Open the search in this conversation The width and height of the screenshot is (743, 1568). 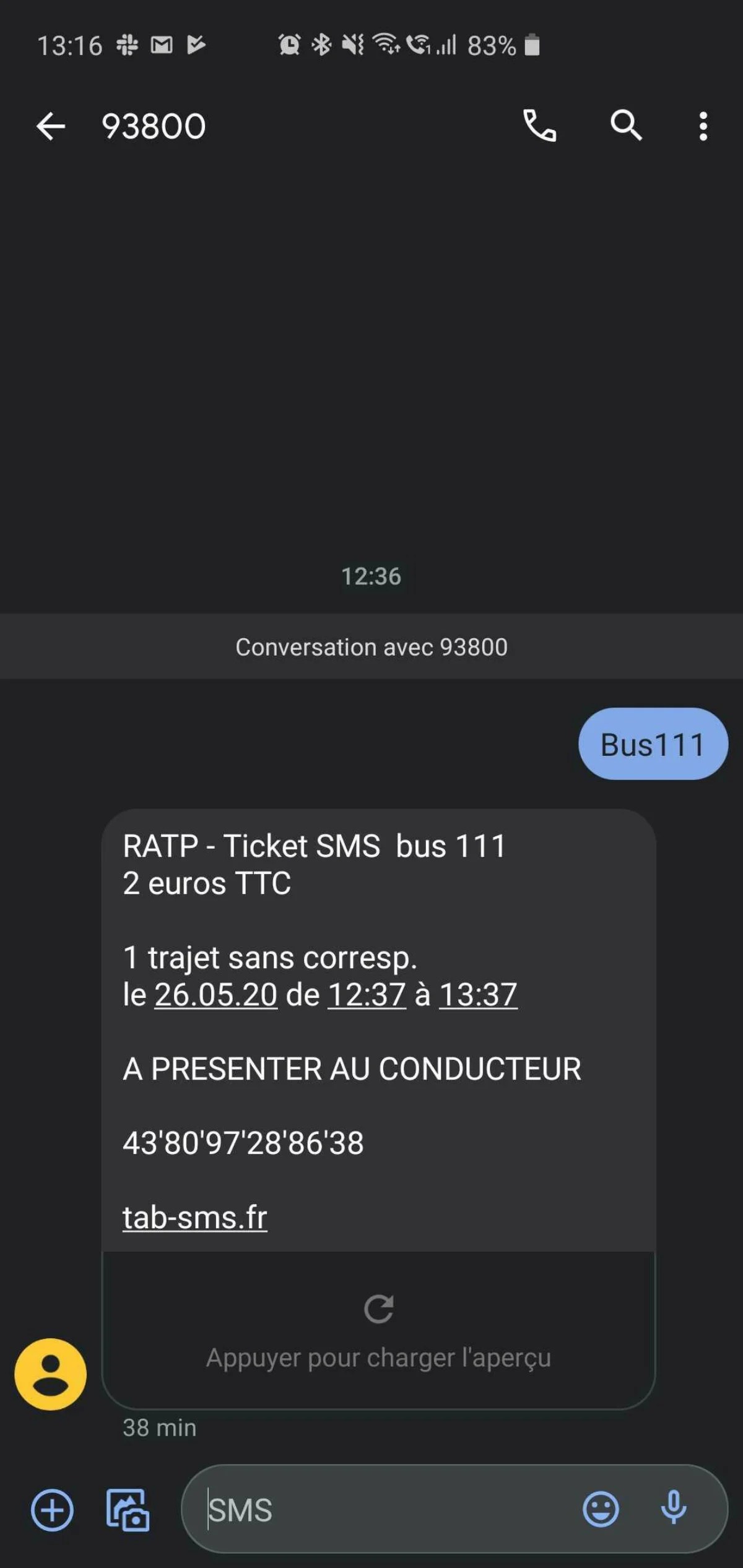tap(627, 126)
